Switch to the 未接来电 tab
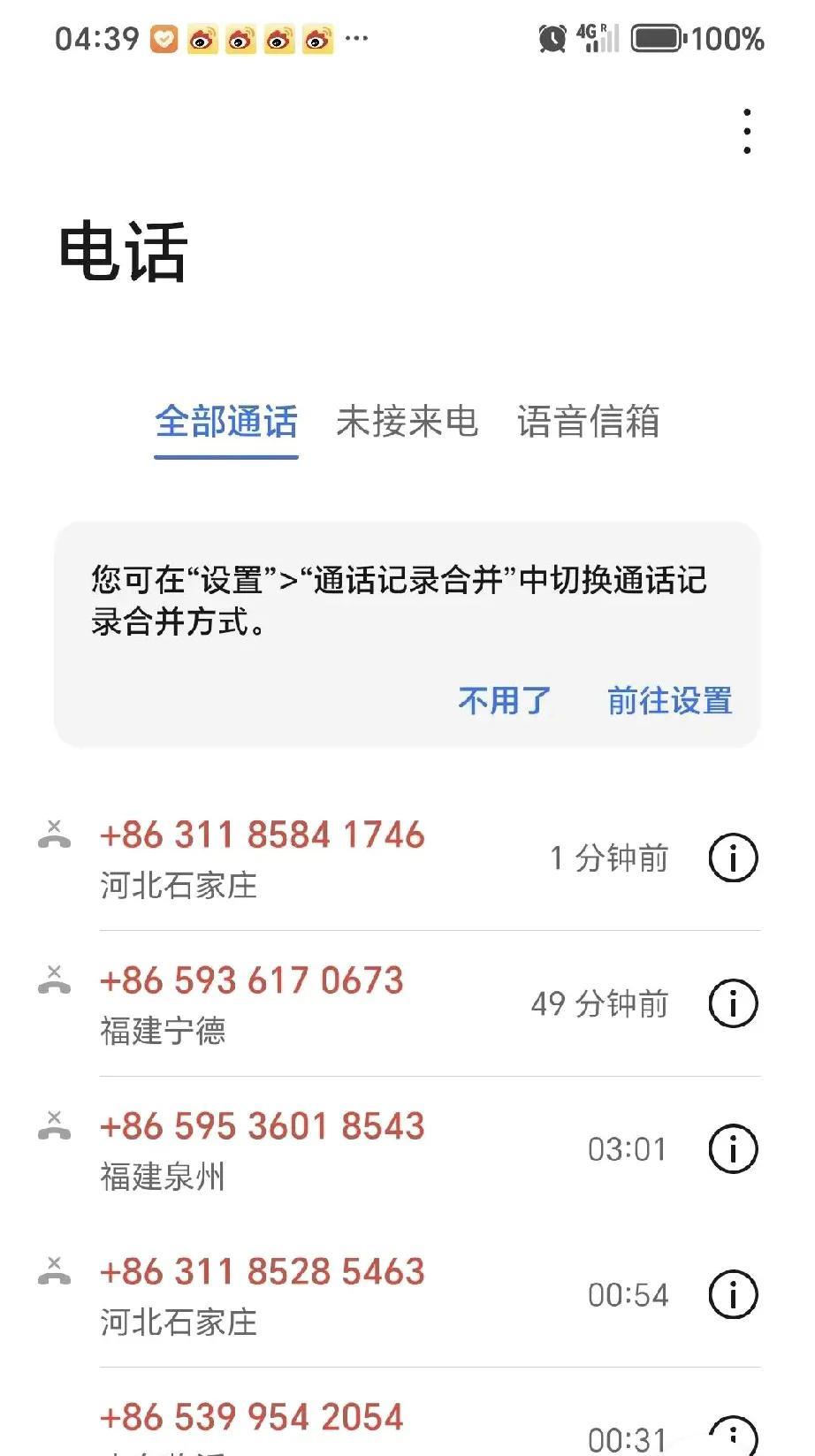The image size is (815, 1456). click(x=407, y=422)
